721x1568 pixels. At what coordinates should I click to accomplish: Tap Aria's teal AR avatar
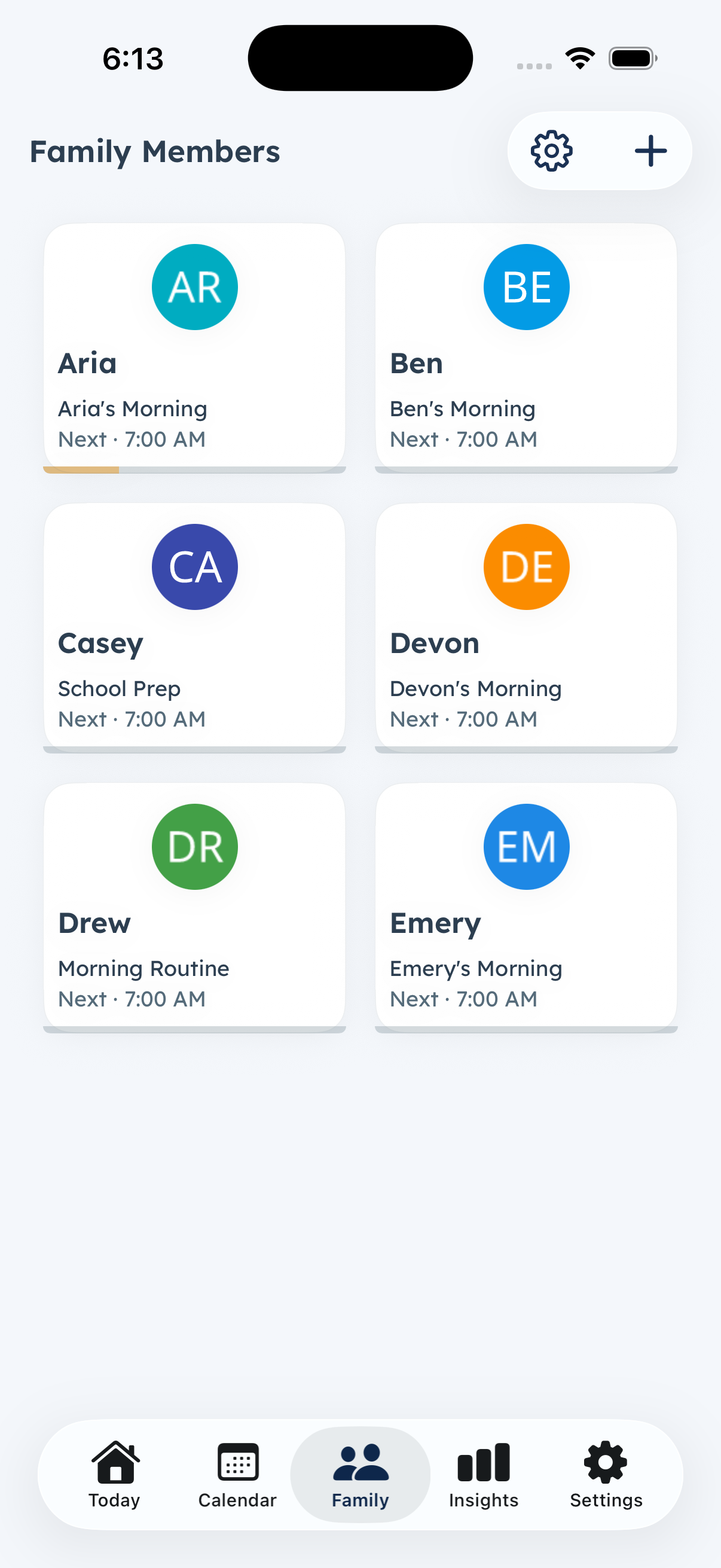[x=194, y=286]
